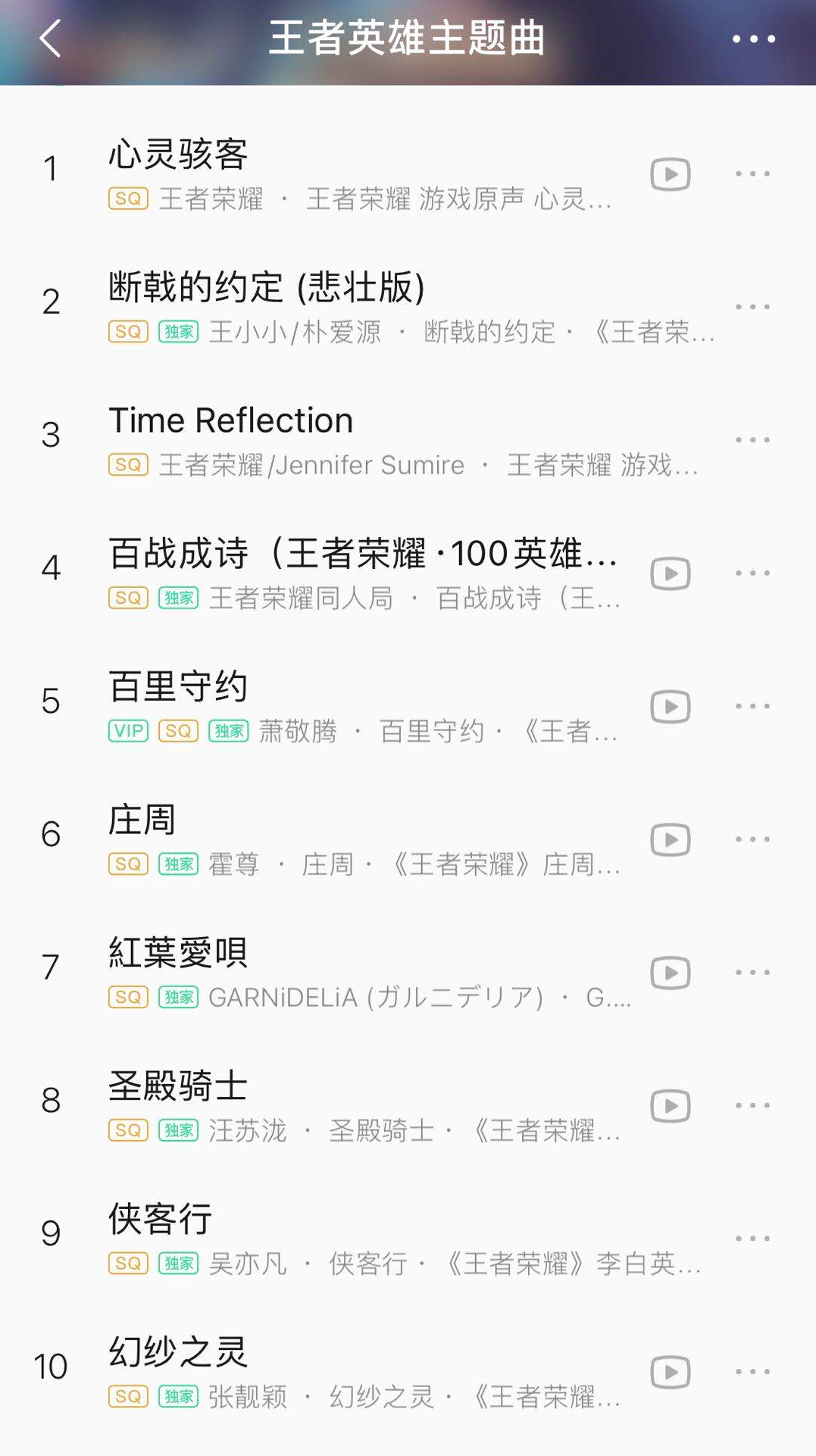Image resolution: width=816 pixels, height=1456 pixels.
Task: Watch the video for 幻纱之灵
Action: [671, 1372]
